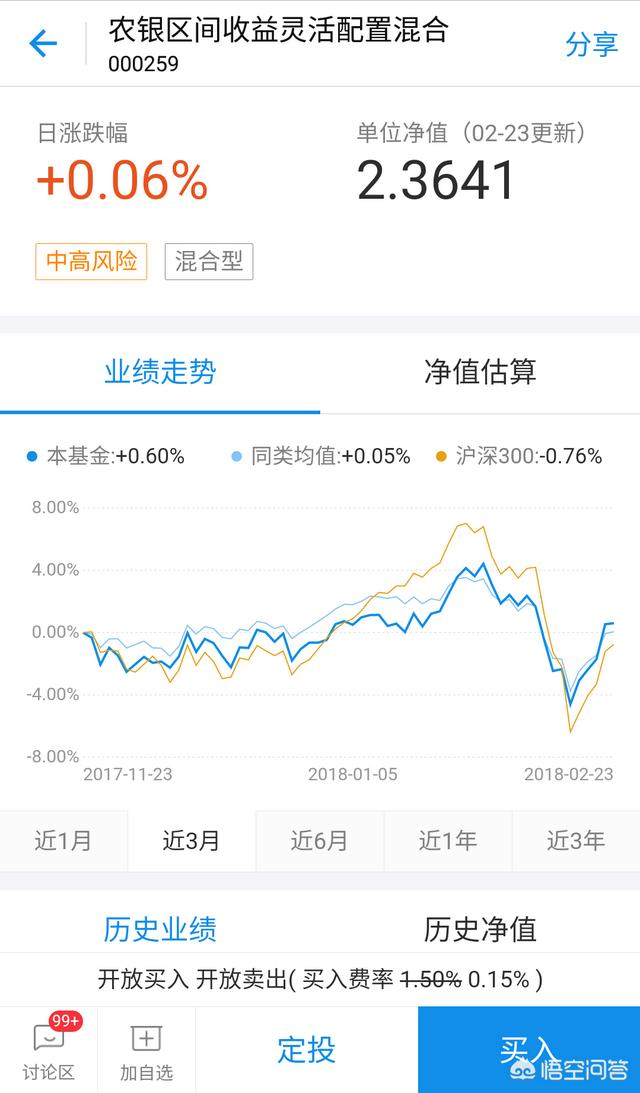Image resolution: width=640 pixels, height=1093 pixels.
Task: Open the 讨论区 discussion area
Action: coord(48,1050)
